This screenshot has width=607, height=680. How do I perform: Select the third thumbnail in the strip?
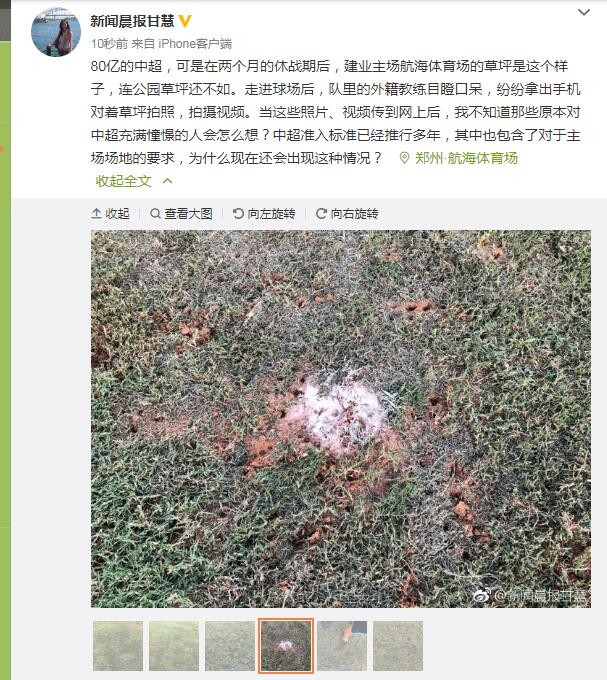pyautogui.click(x=230, y=646)
